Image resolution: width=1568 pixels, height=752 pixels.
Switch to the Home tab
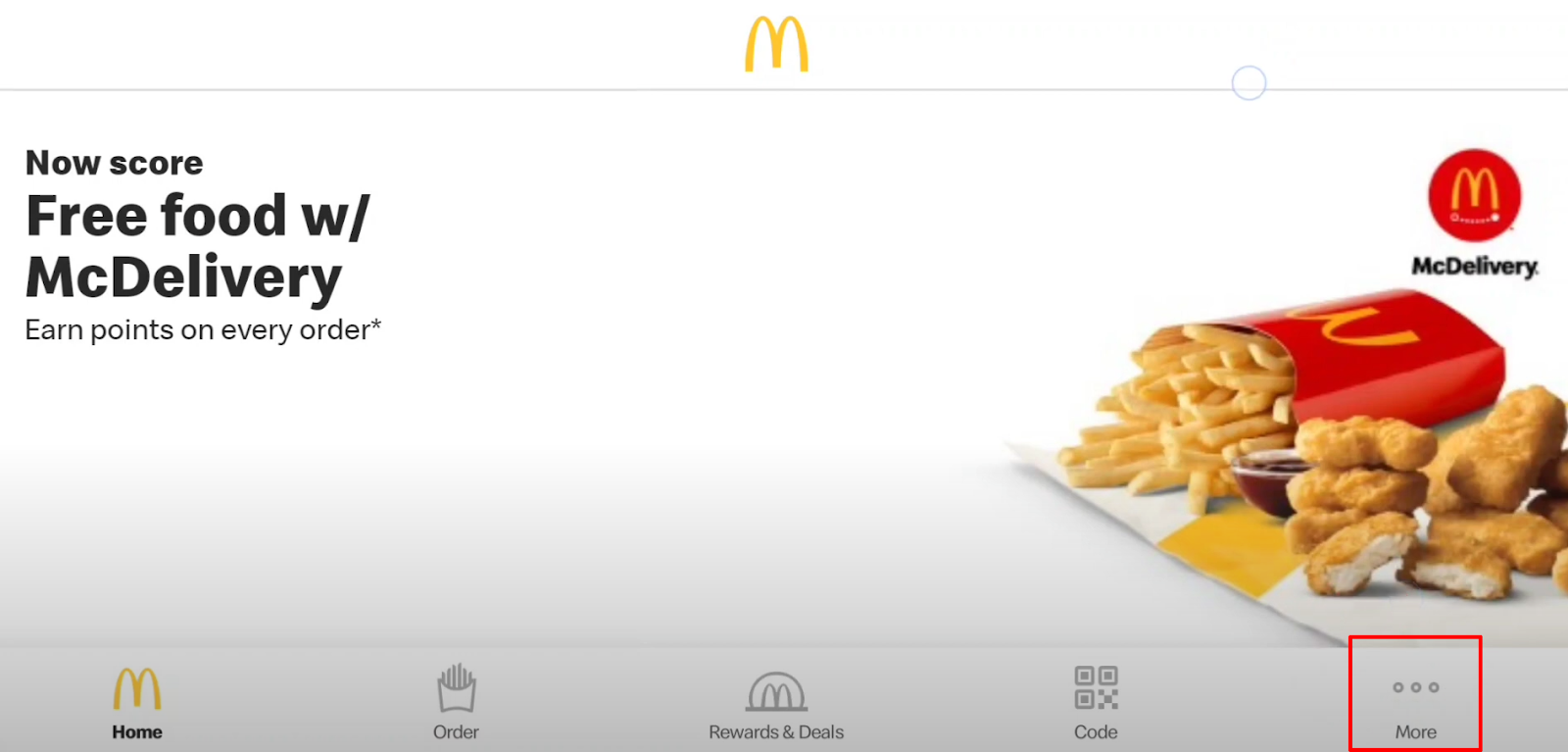pyautogui.click(x=137, y=703)
